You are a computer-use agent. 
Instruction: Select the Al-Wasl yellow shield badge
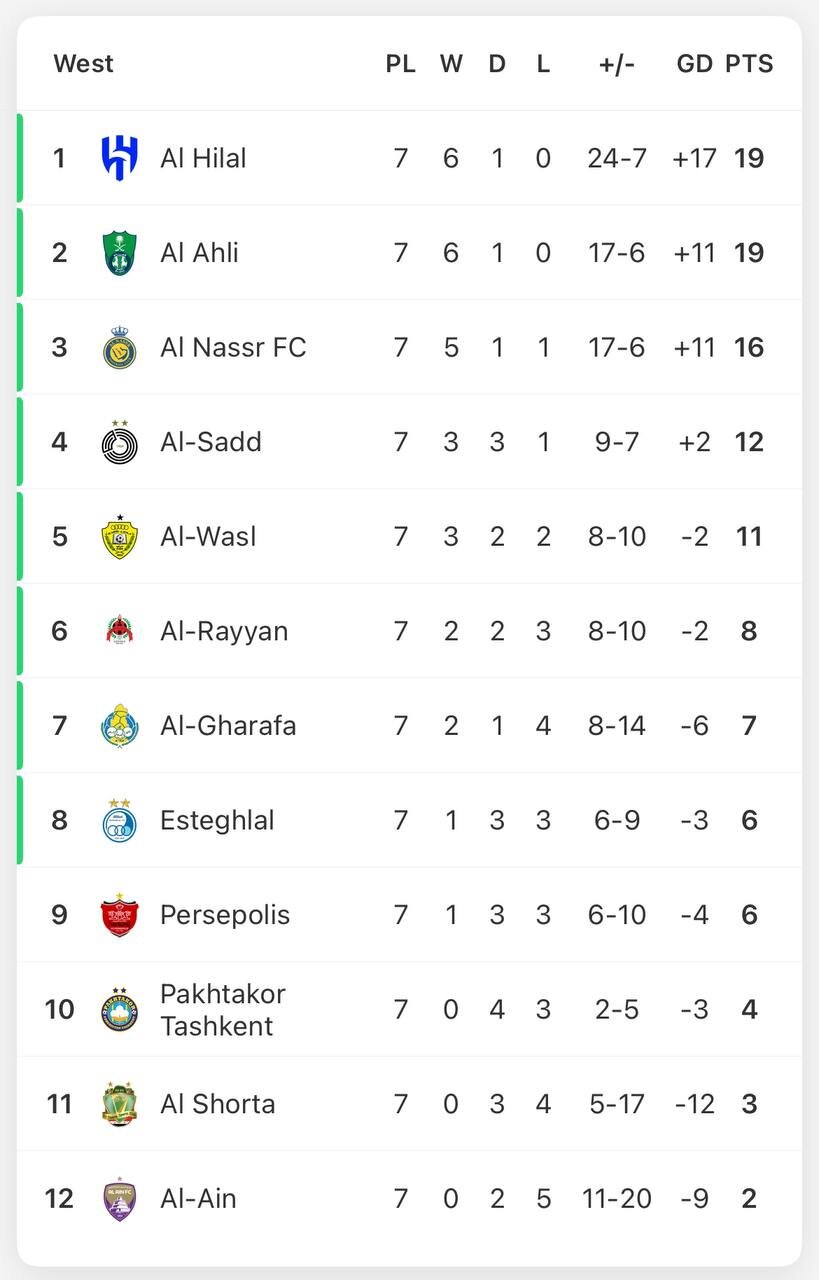coord(118,536)
